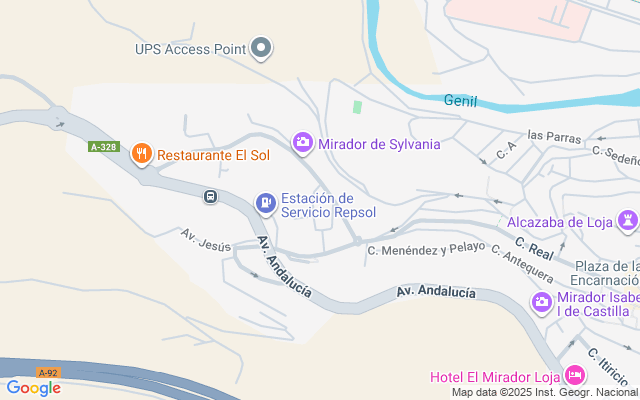The width and height of the screenshot is (640, 400).
Task: View Hotel El Mirador Loja details
Action: click(575, 377)
